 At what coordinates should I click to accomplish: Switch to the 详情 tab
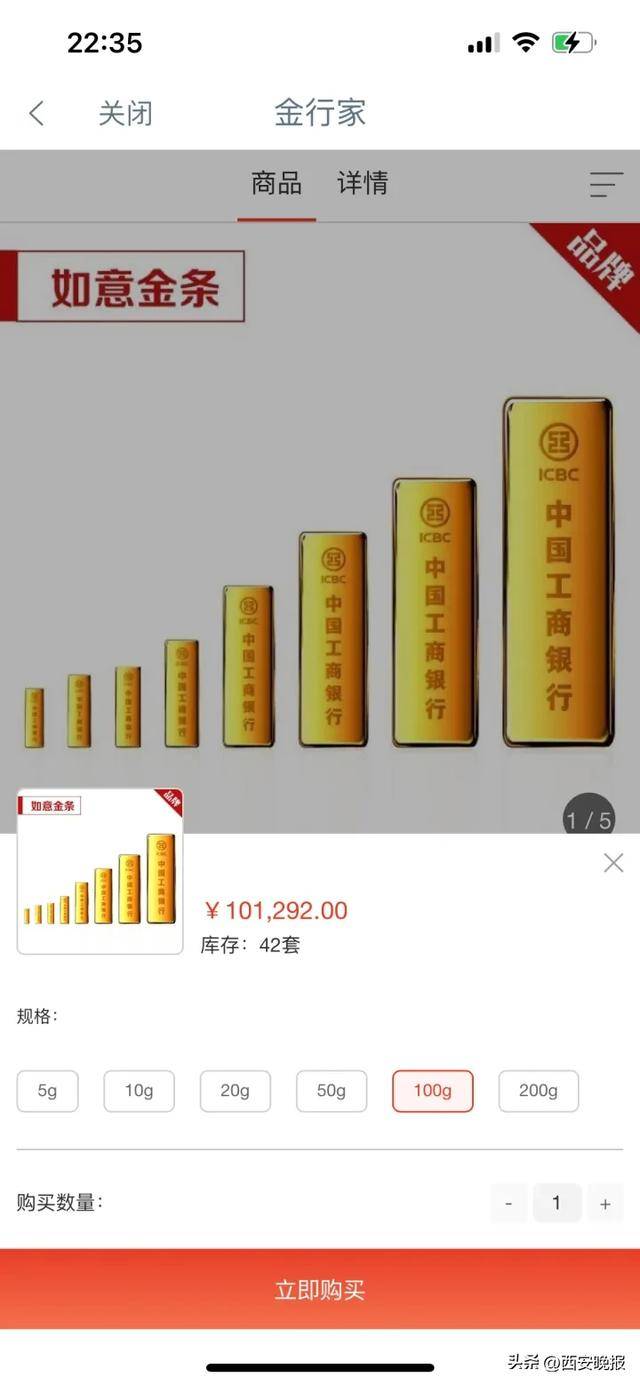tap(362, 184)
